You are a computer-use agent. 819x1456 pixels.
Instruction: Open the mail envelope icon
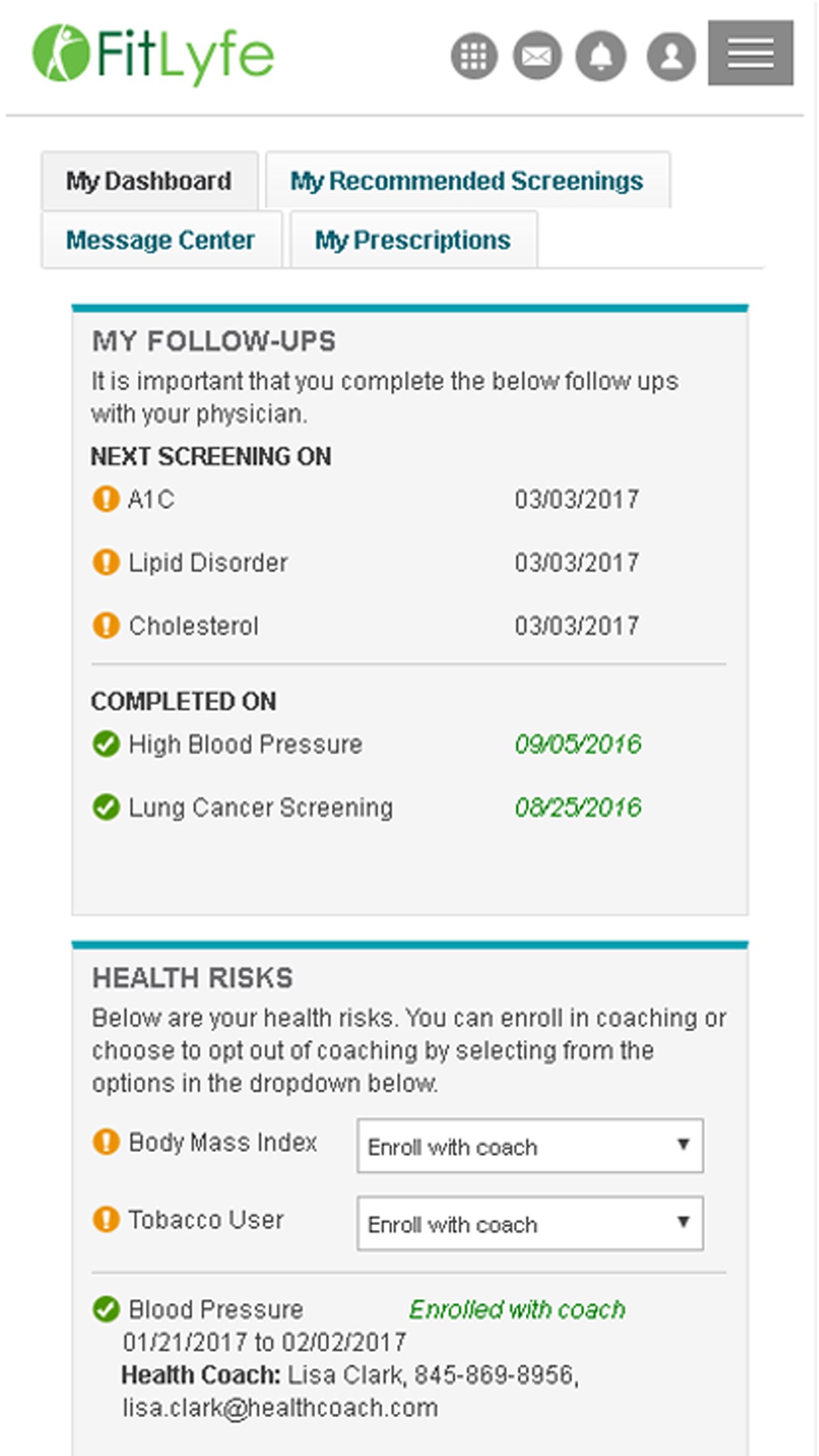coord(537,56)
